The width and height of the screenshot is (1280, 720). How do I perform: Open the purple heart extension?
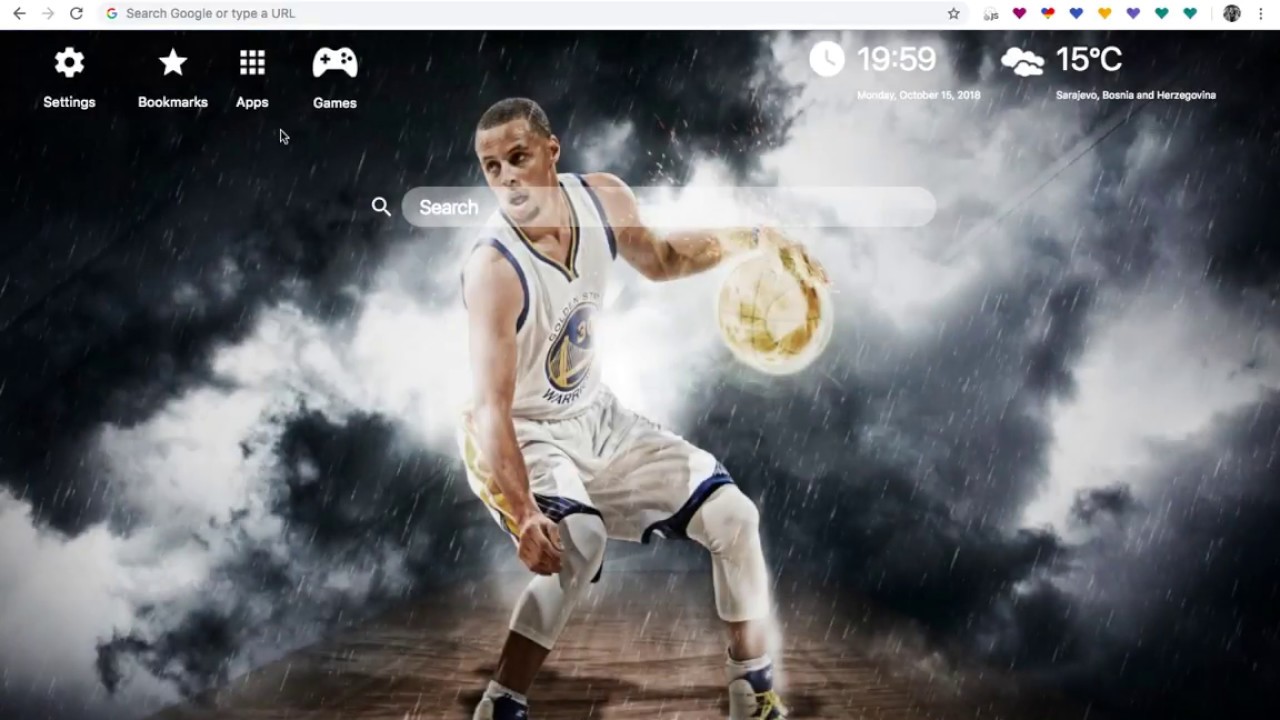click(1133, 13)
